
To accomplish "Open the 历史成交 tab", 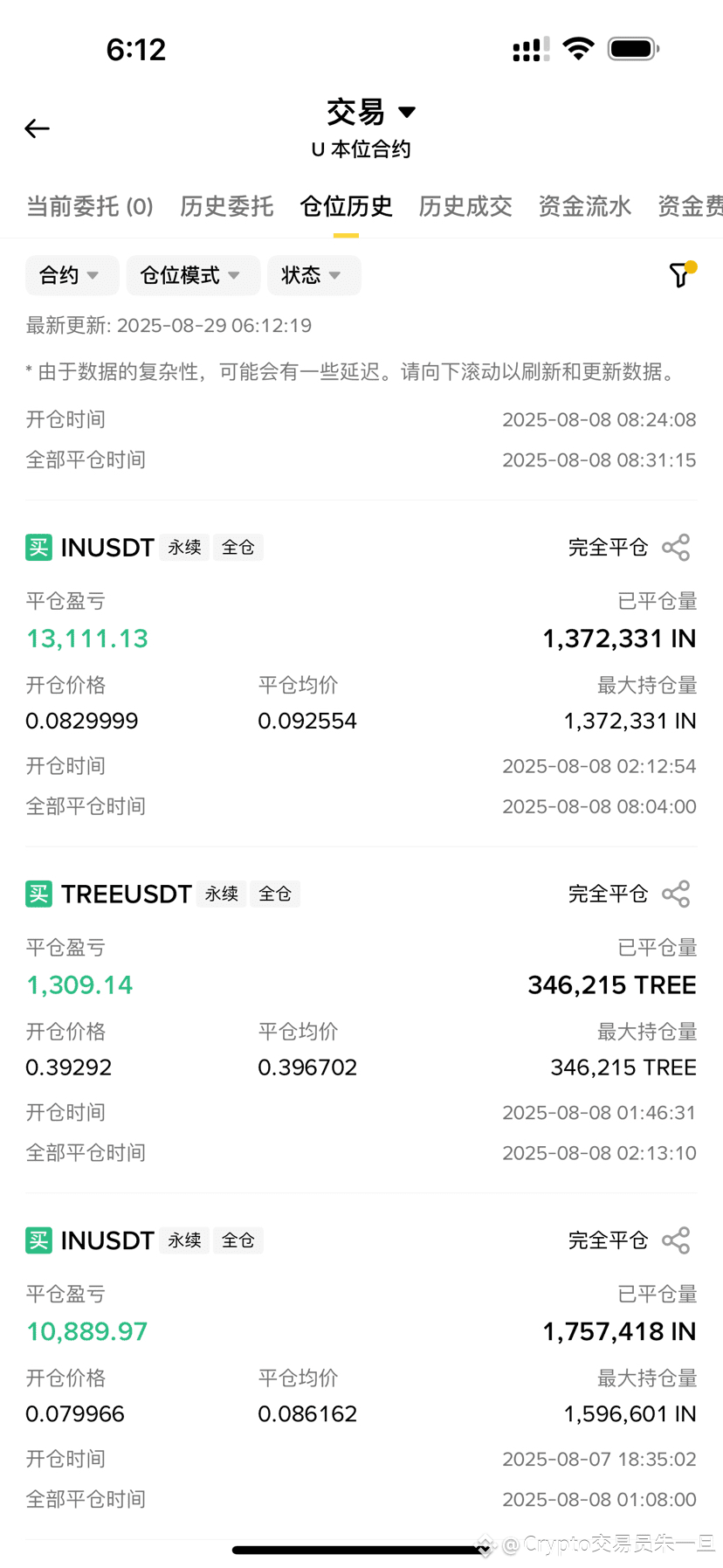I will [465, 206].
